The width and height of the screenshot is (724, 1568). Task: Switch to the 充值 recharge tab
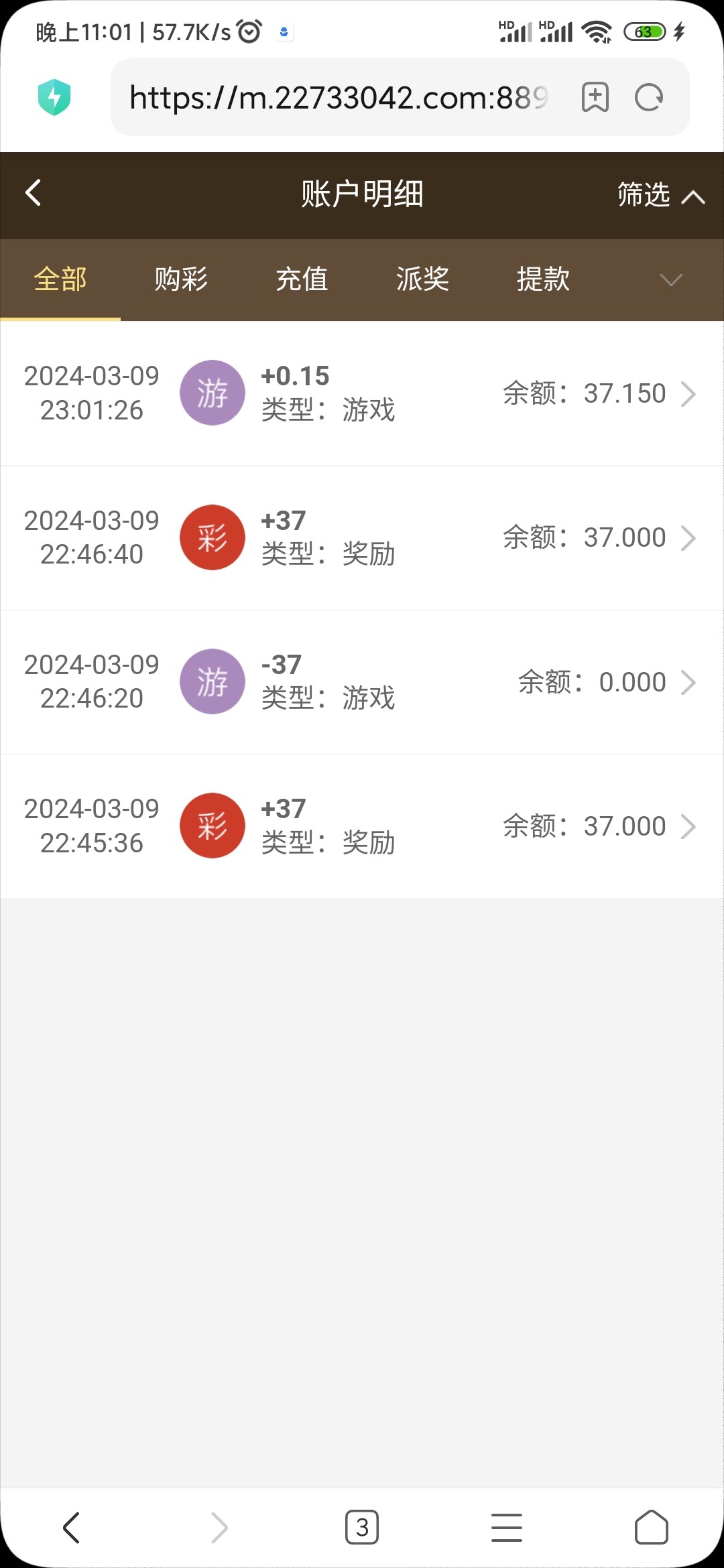click(x=302, y=279)
